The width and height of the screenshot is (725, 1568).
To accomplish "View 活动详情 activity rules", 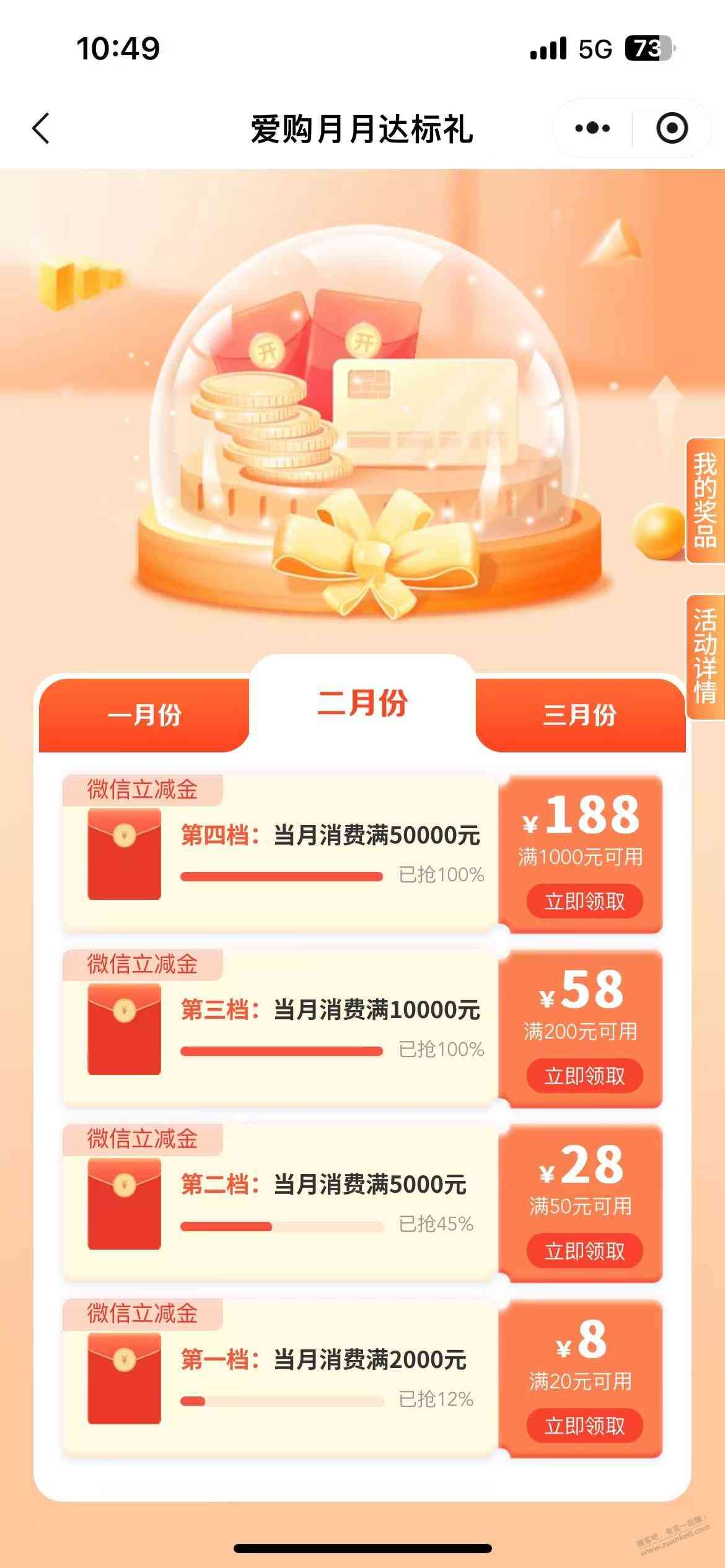I will click(x=705, y=656).
